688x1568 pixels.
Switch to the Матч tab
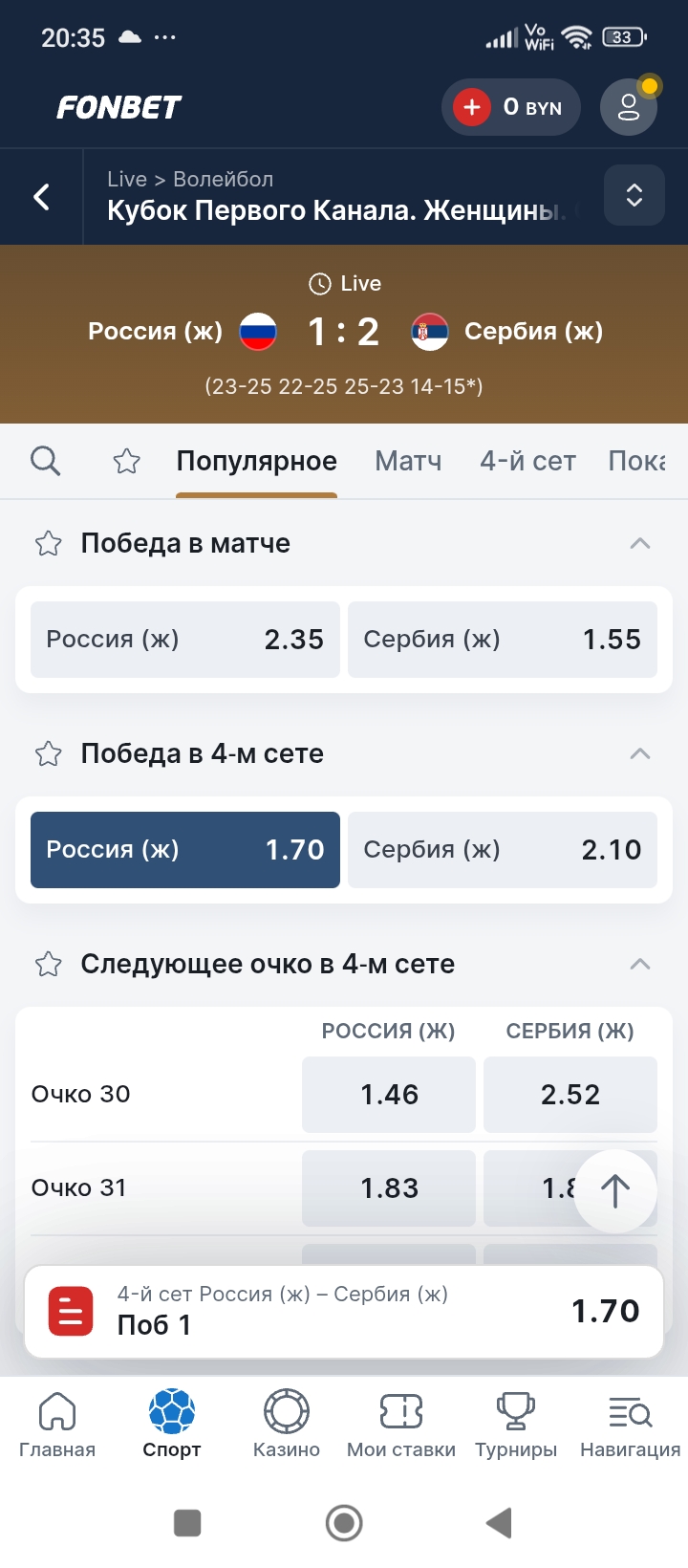point(408,461)
